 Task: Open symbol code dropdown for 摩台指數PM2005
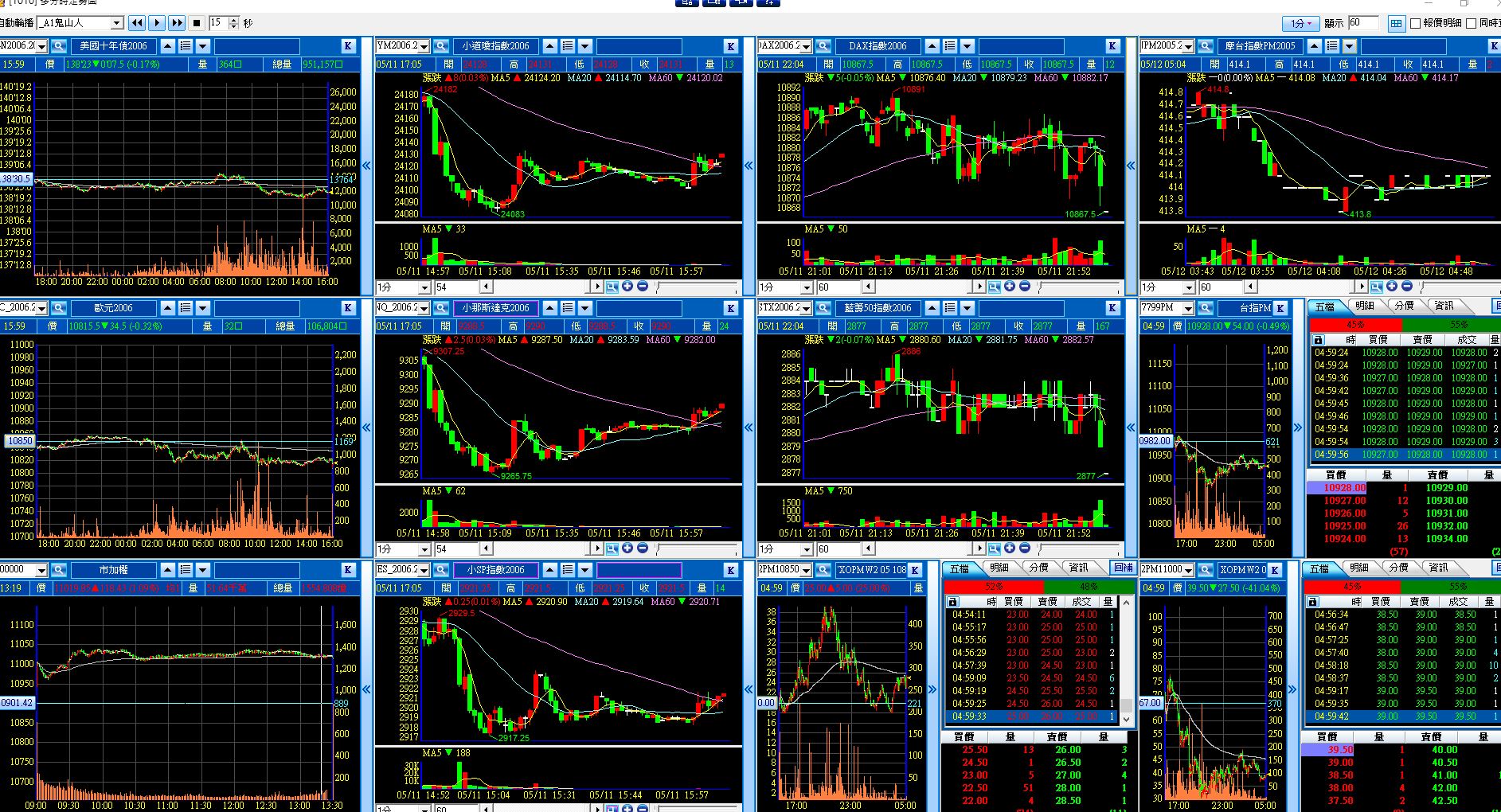click(1189, 46)
